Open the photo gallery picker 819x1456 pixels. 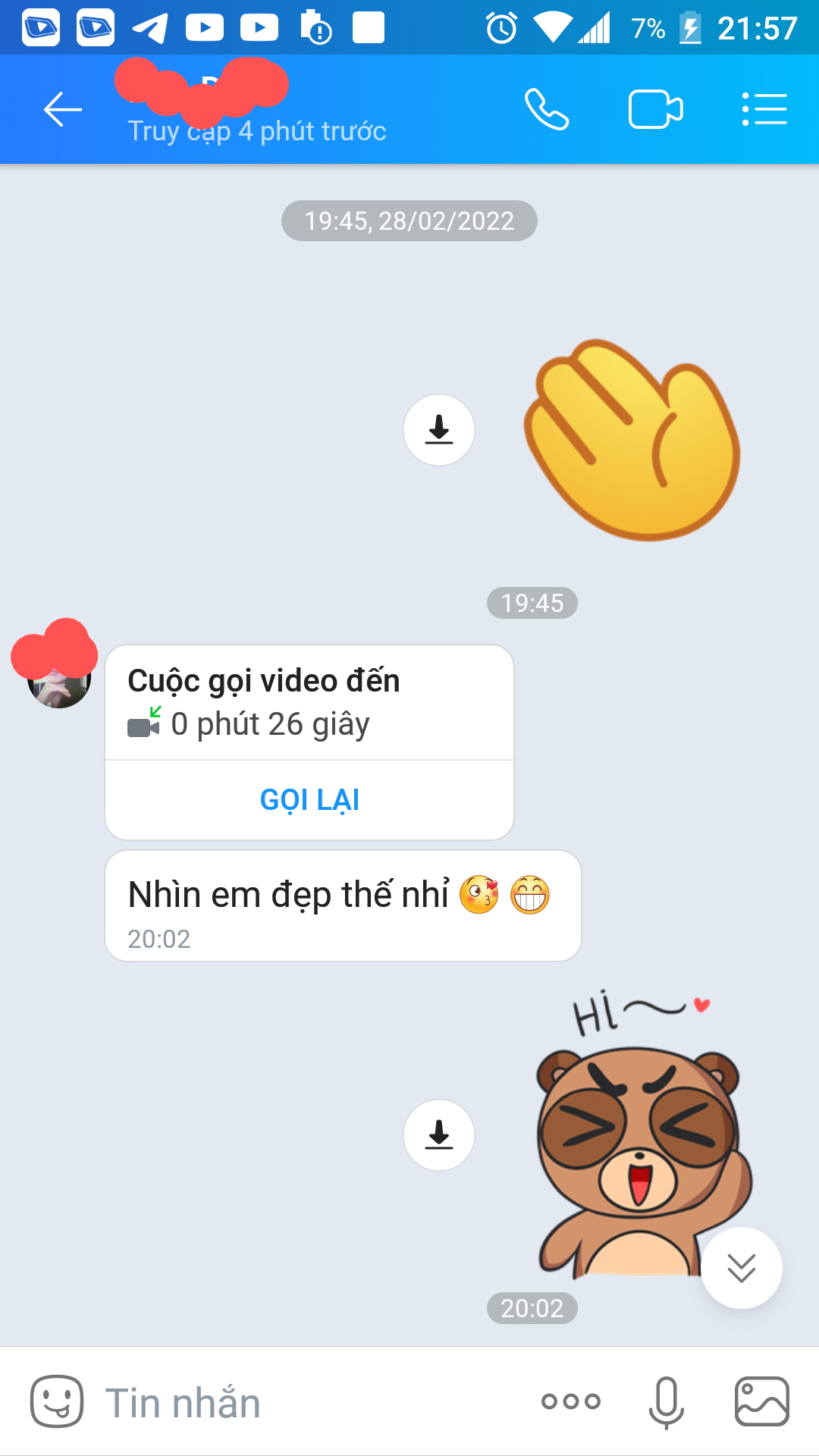(762, 1401)
